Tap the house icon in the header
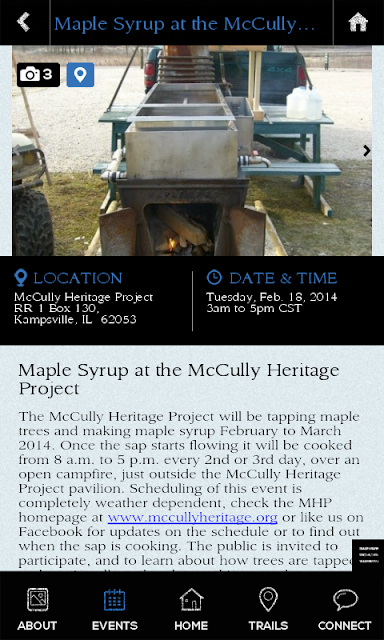Screen dimensions: 384x640 point(358,22)
